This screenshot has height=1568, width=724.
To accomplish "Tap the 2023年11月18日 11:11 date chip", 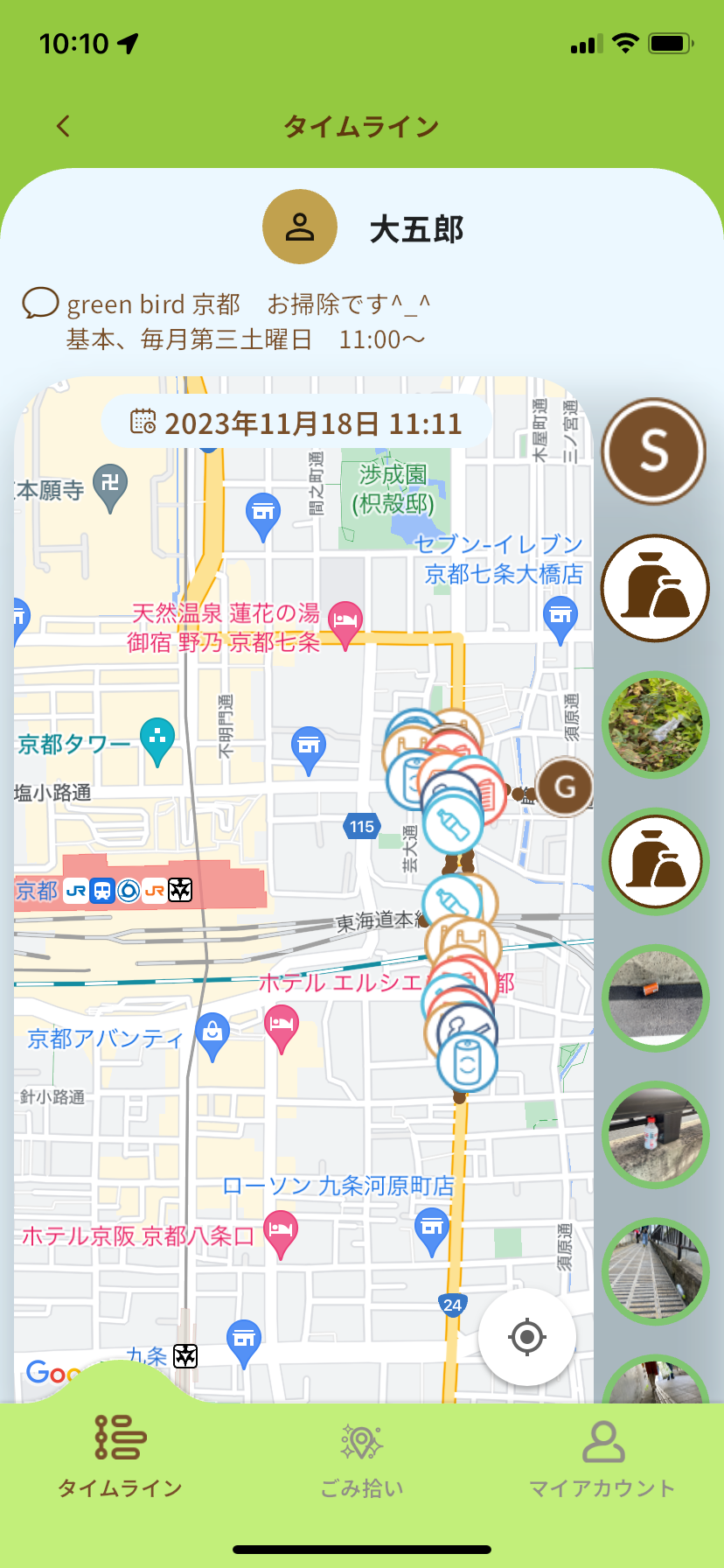I will pos(296,423).
